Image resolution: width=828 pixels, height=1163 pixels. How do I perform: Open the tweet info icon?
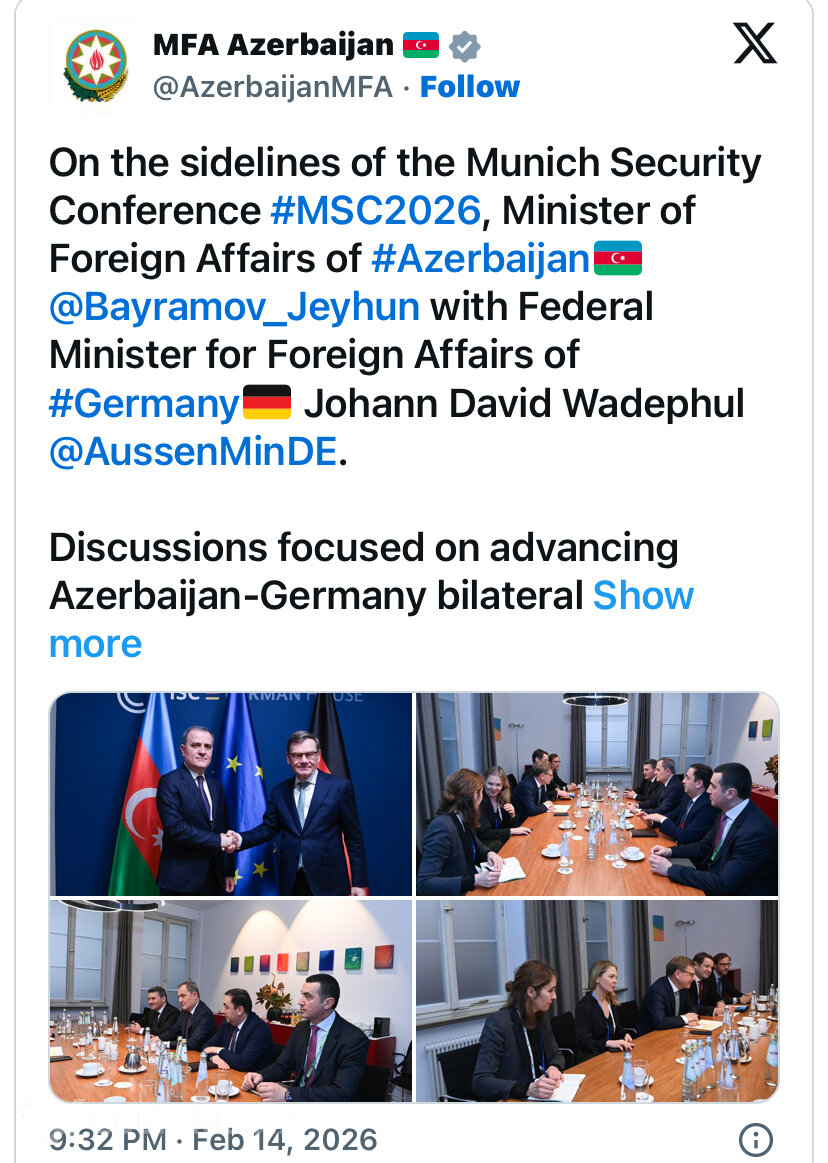click(756, 1139)
